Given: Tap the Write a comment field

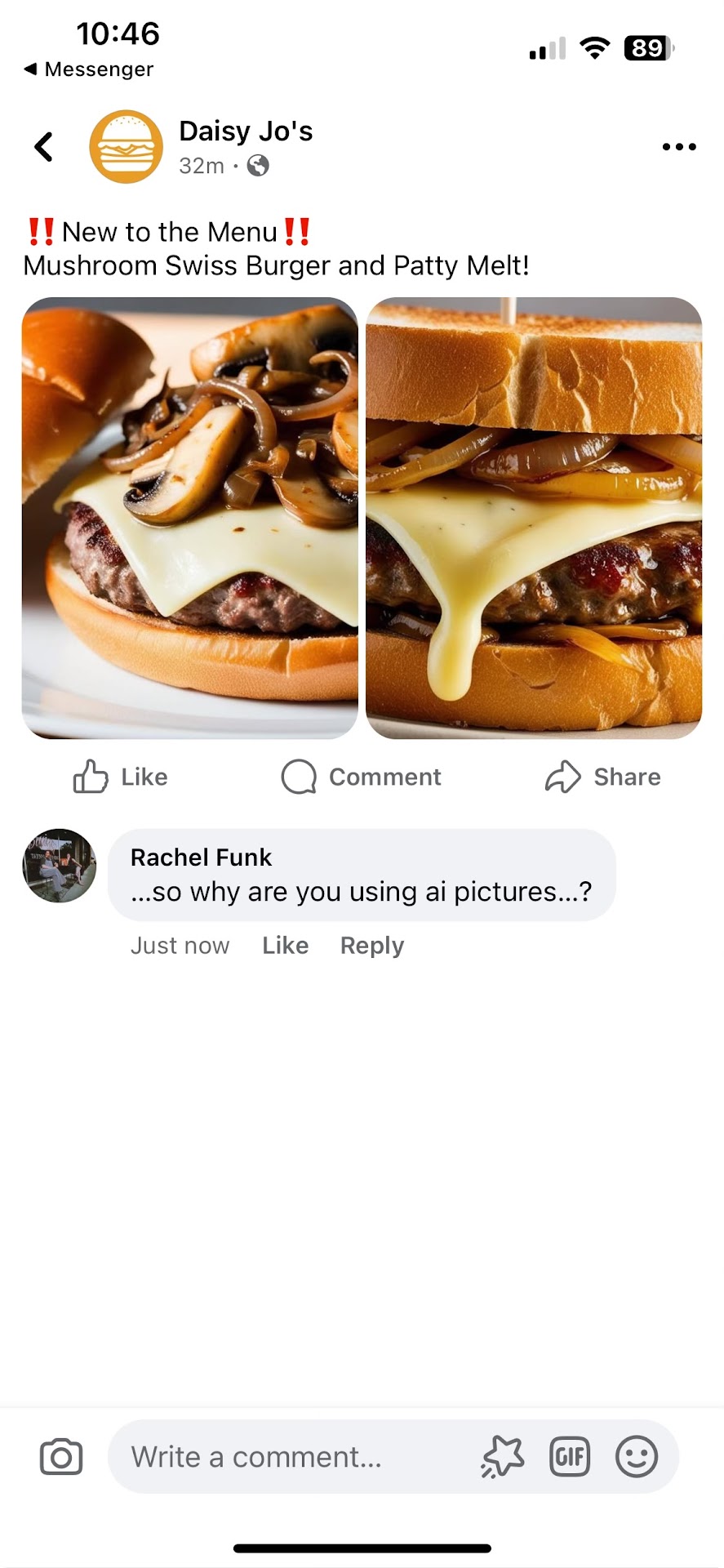Looking at the screenshot, I should point(294,1457).
